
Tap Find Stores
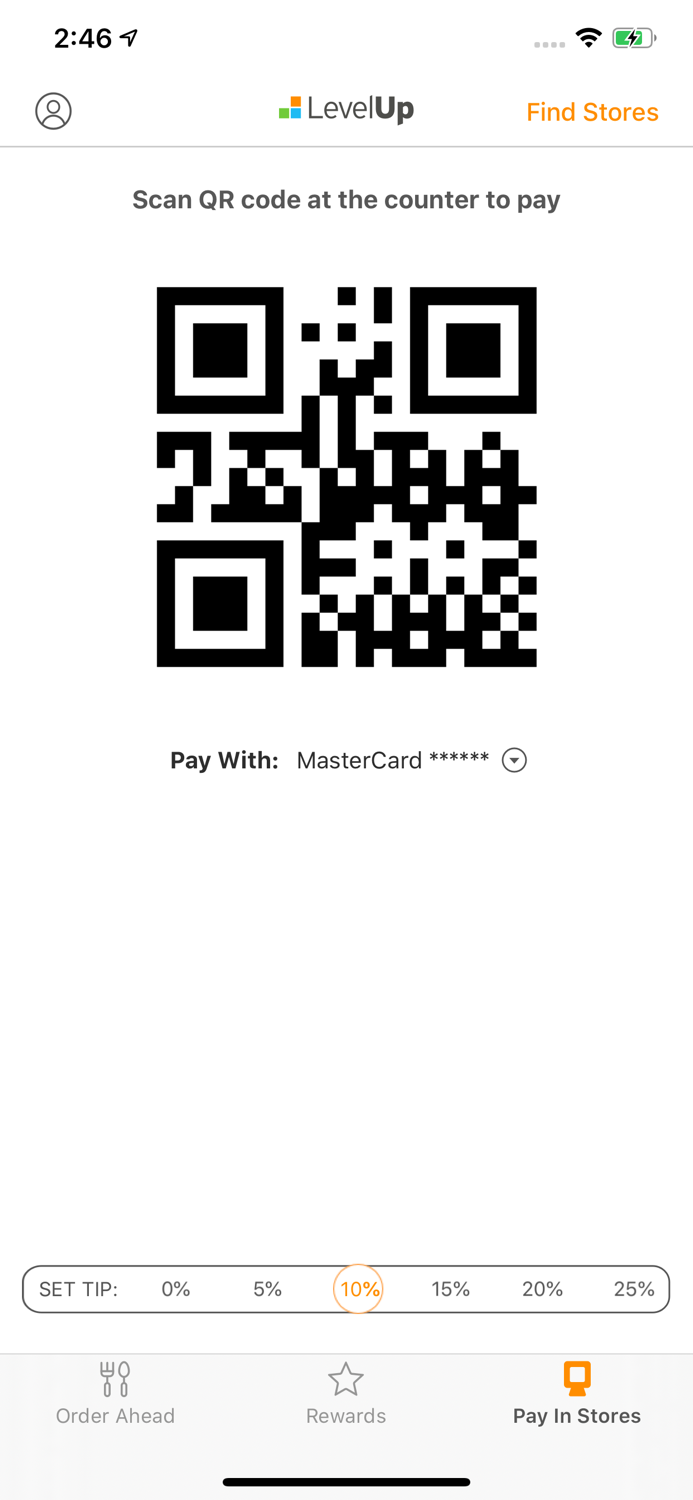[592, 112]
